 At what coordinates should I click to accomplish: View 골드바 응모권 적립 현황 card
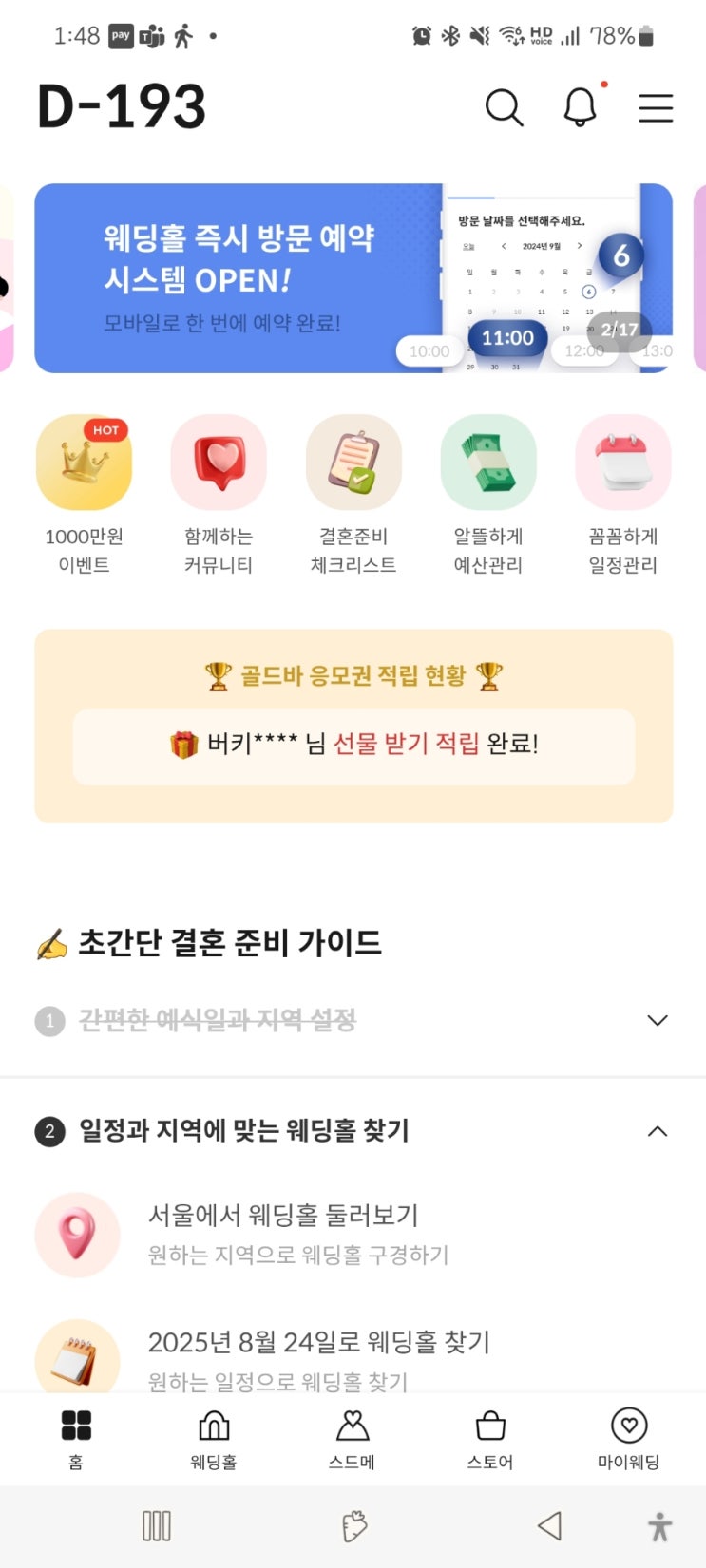[x=353, y=727]
